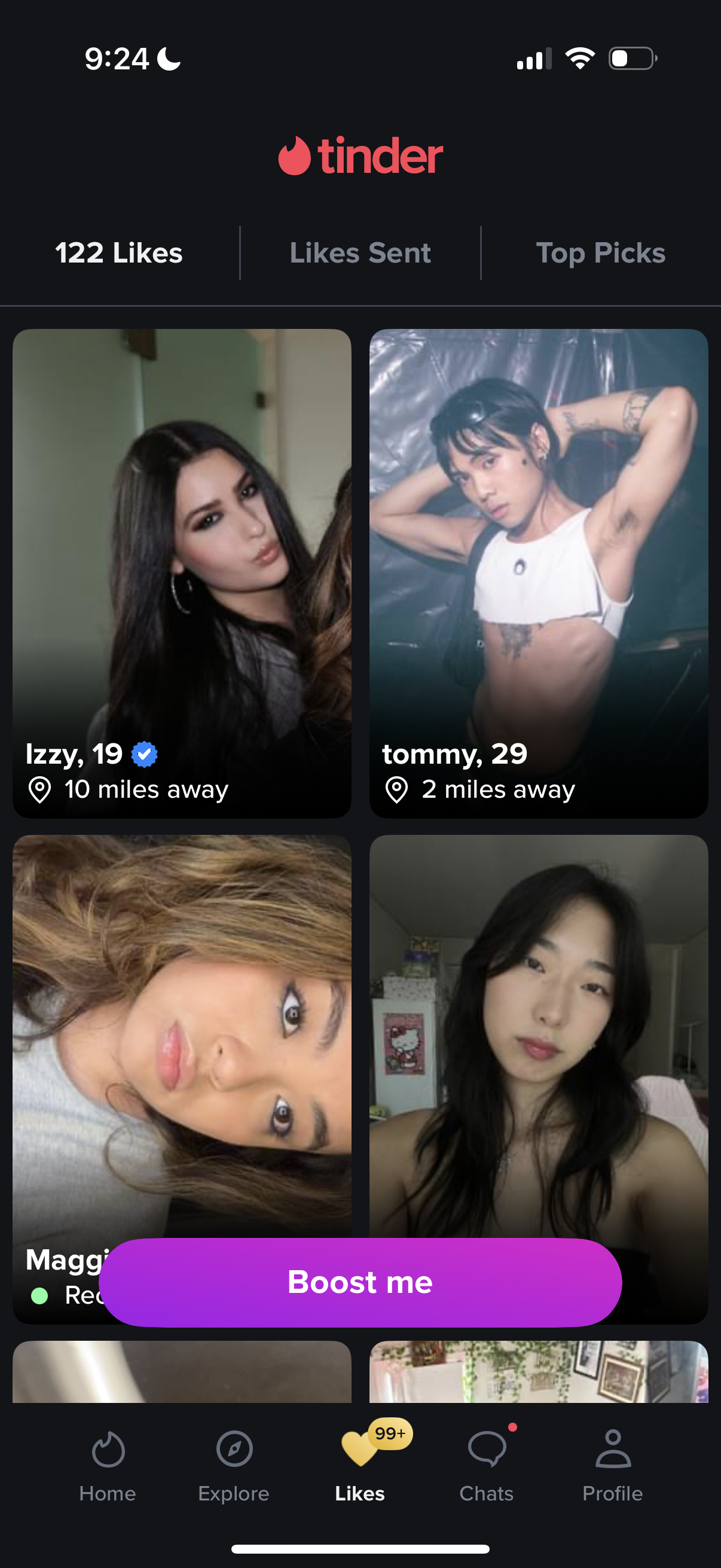Switch to Top Picks tab
Image resolution: width=721 pixels, height=1568 pixels.
(x=600, y=253)
